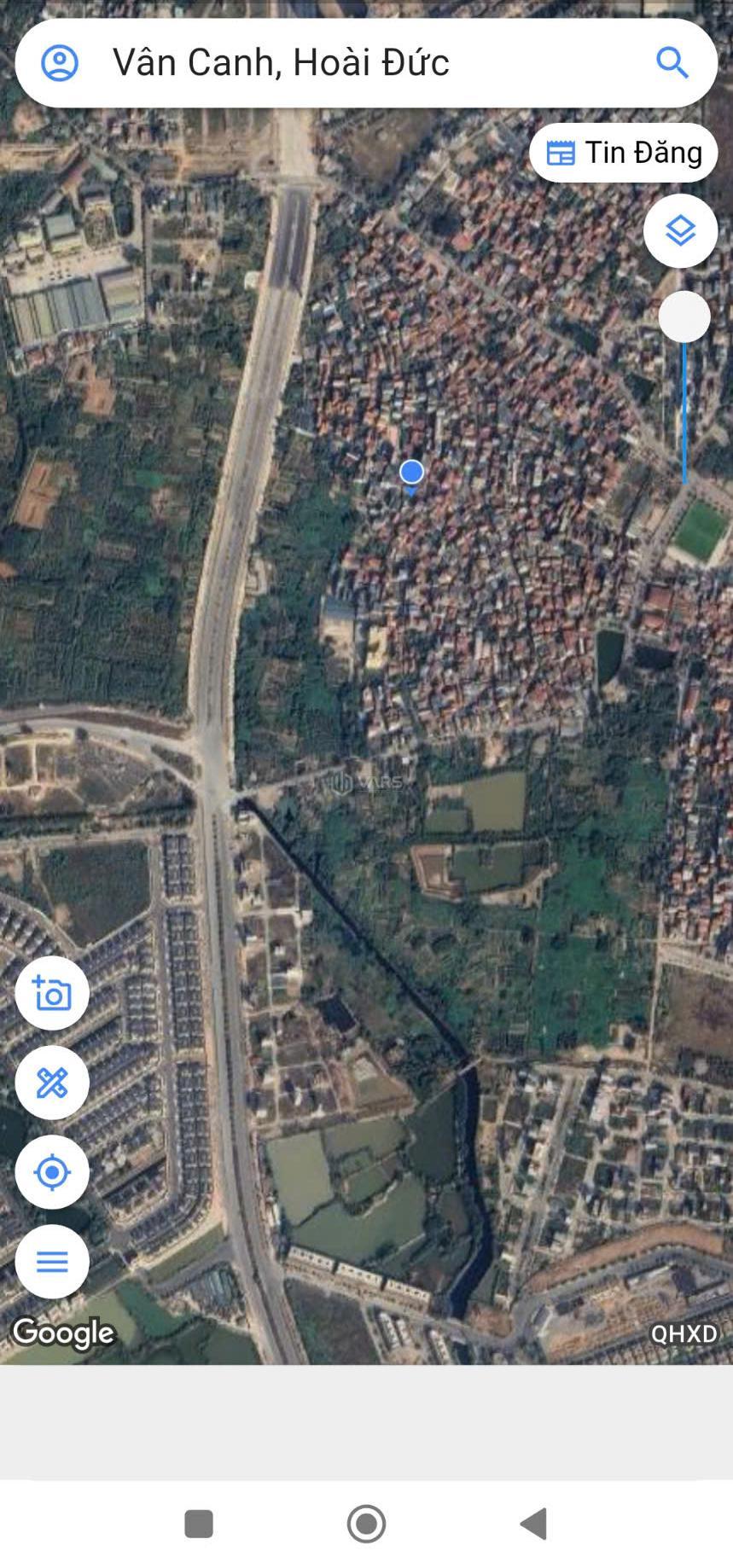
Task: Tap the Vân Canh, Hoài Đức search field
Action: point(358,63)
